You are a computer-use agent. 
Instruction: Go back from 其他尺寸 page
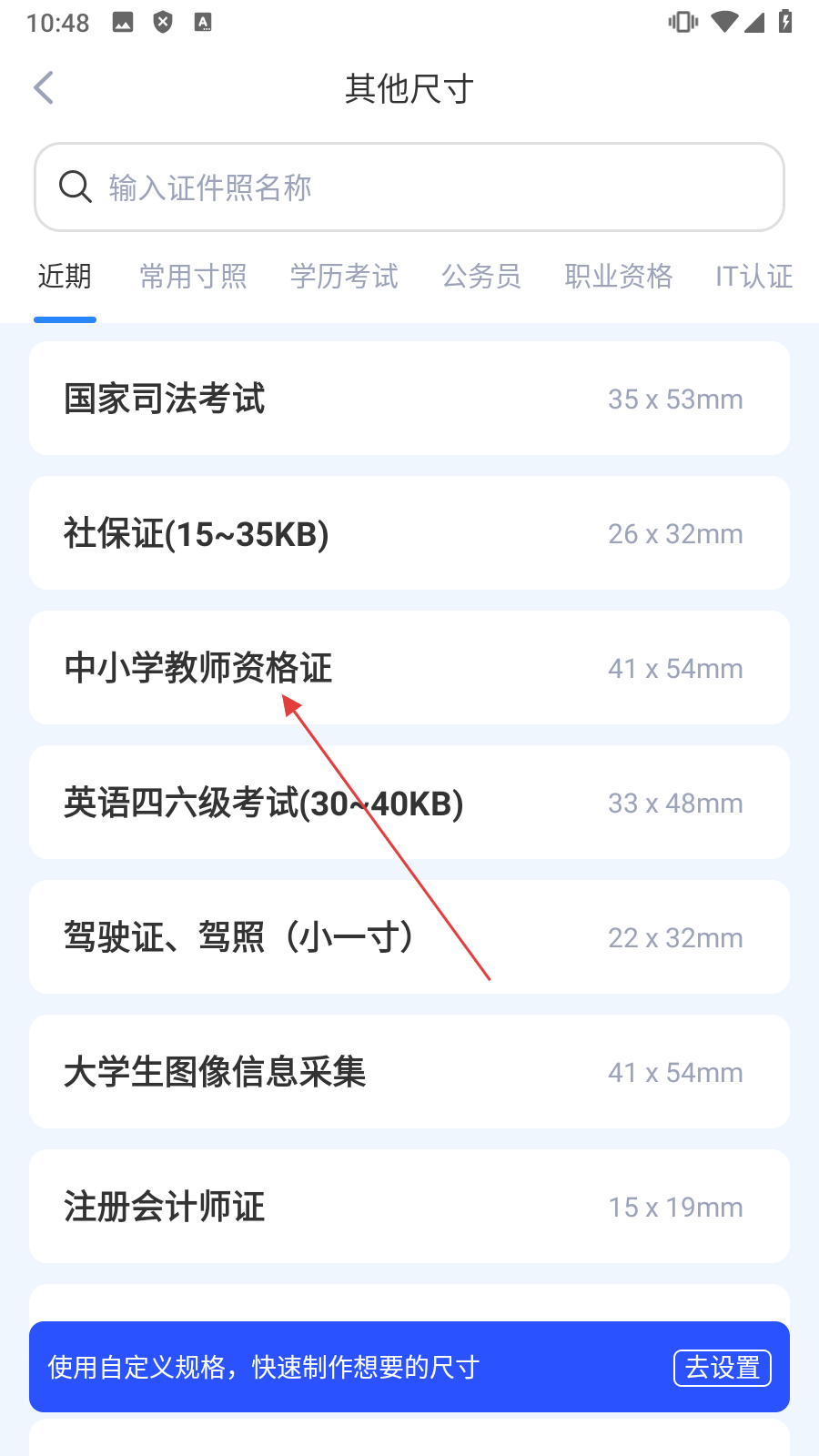[x=44, y=88]
